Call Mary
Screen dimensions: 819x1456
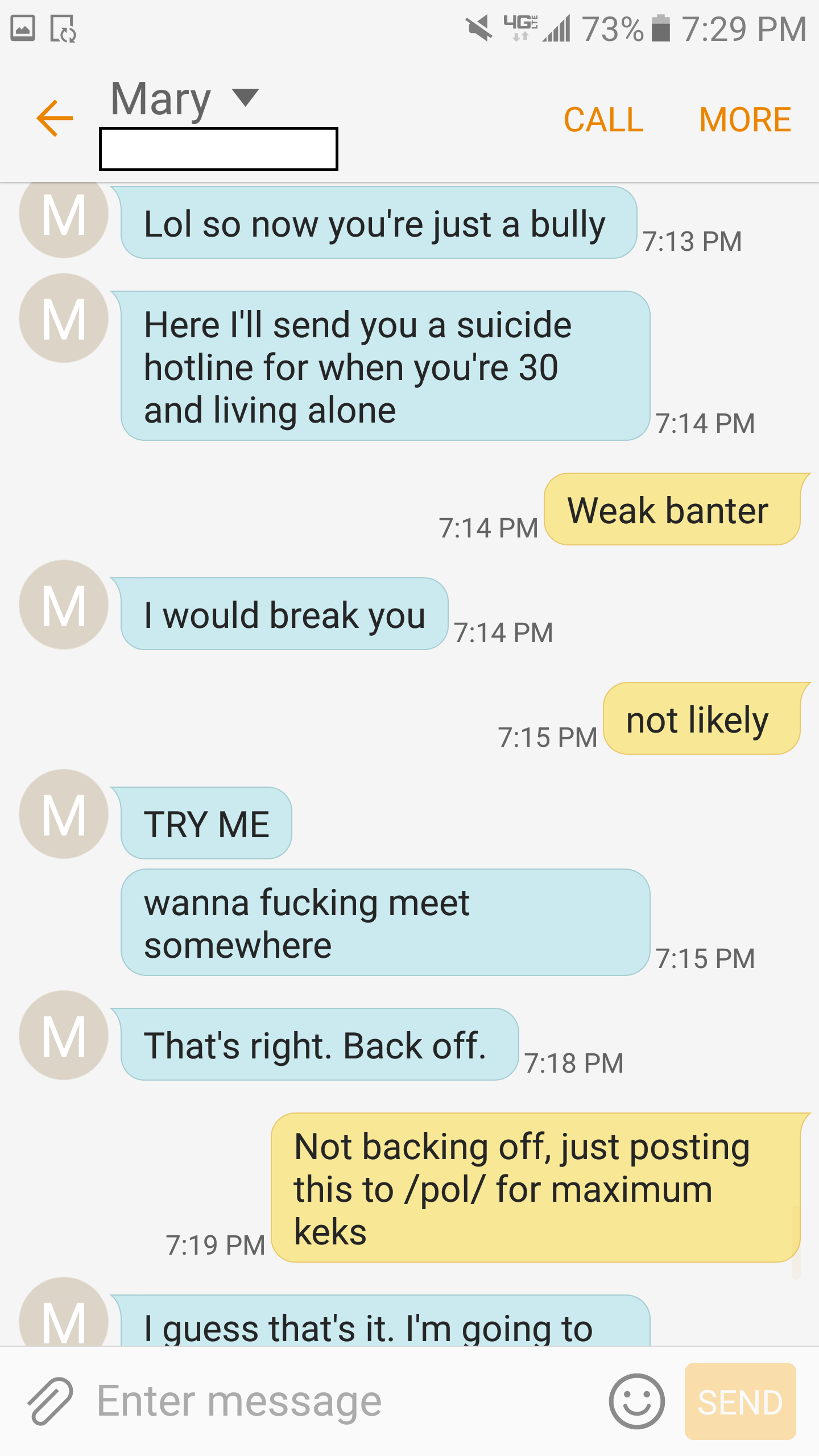(603, 120)
